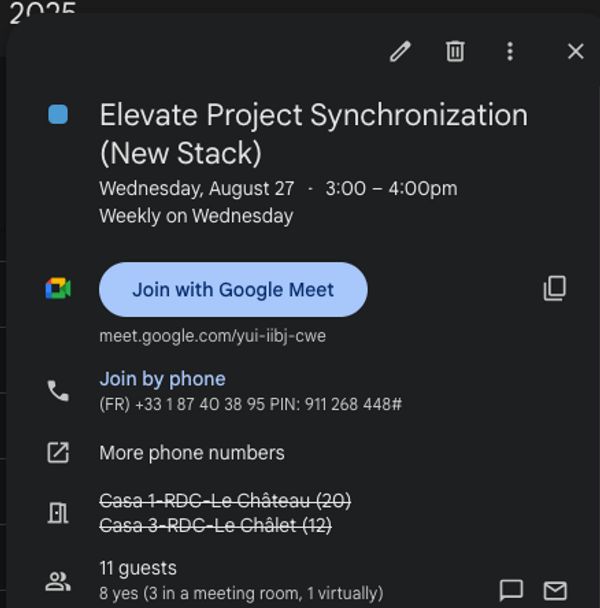Screen dimensions: 600x608
Task: Close the event details panel
Action: click(575, 51)
